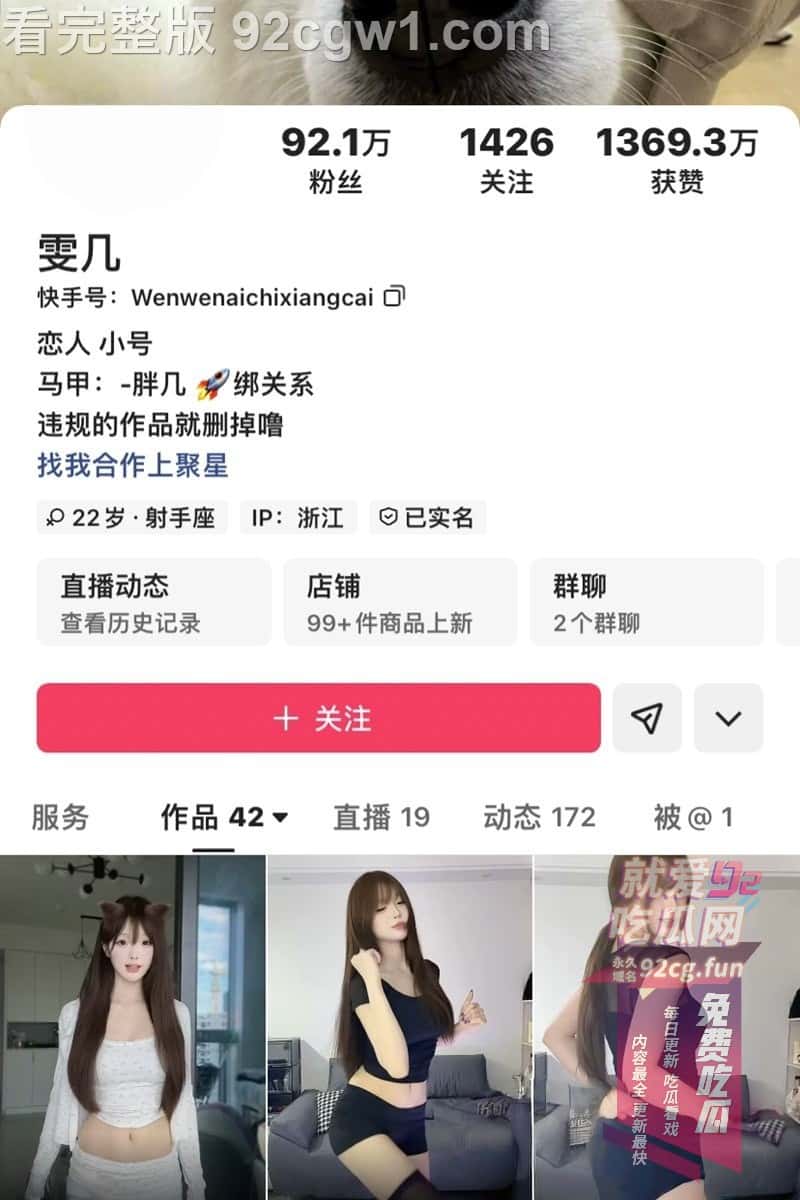This screenshot has width=800, height=1200.
Task: Switch to the 直播 19 tab
Action: (x=381, y=817)
